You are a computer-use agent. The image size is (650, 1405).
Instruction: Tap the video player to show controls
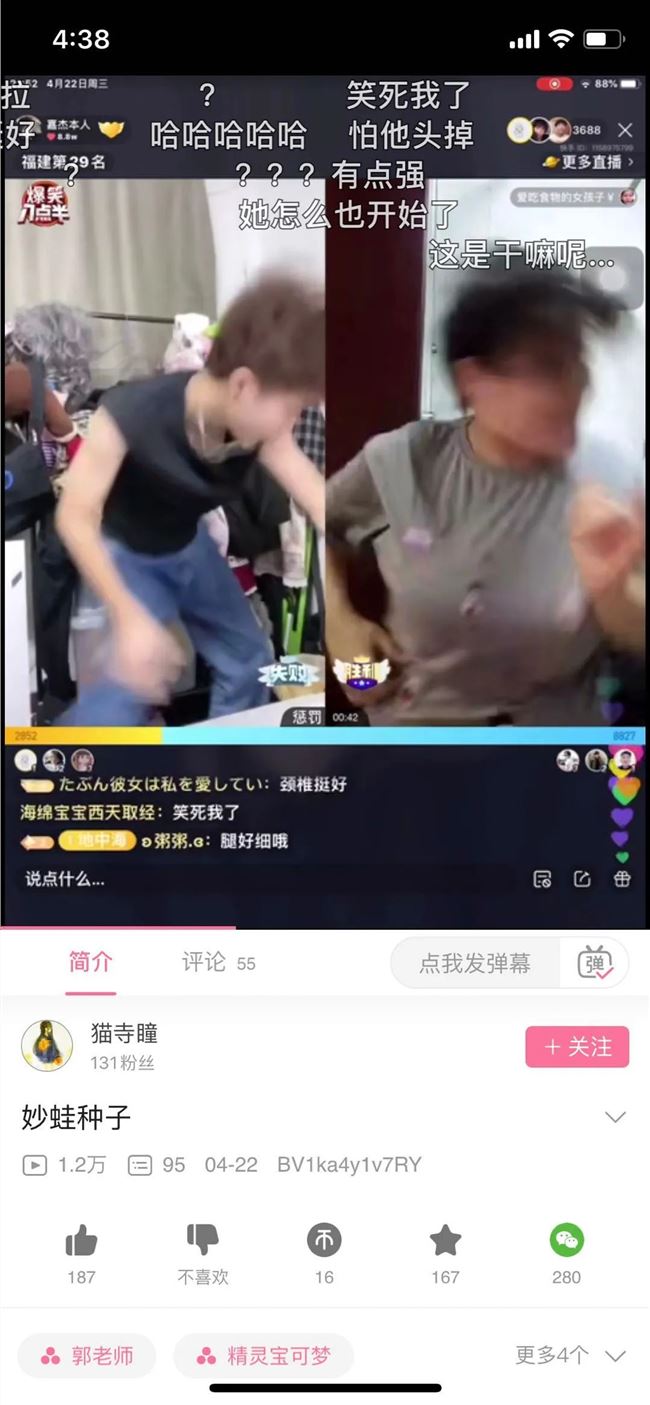click(325, 500)
